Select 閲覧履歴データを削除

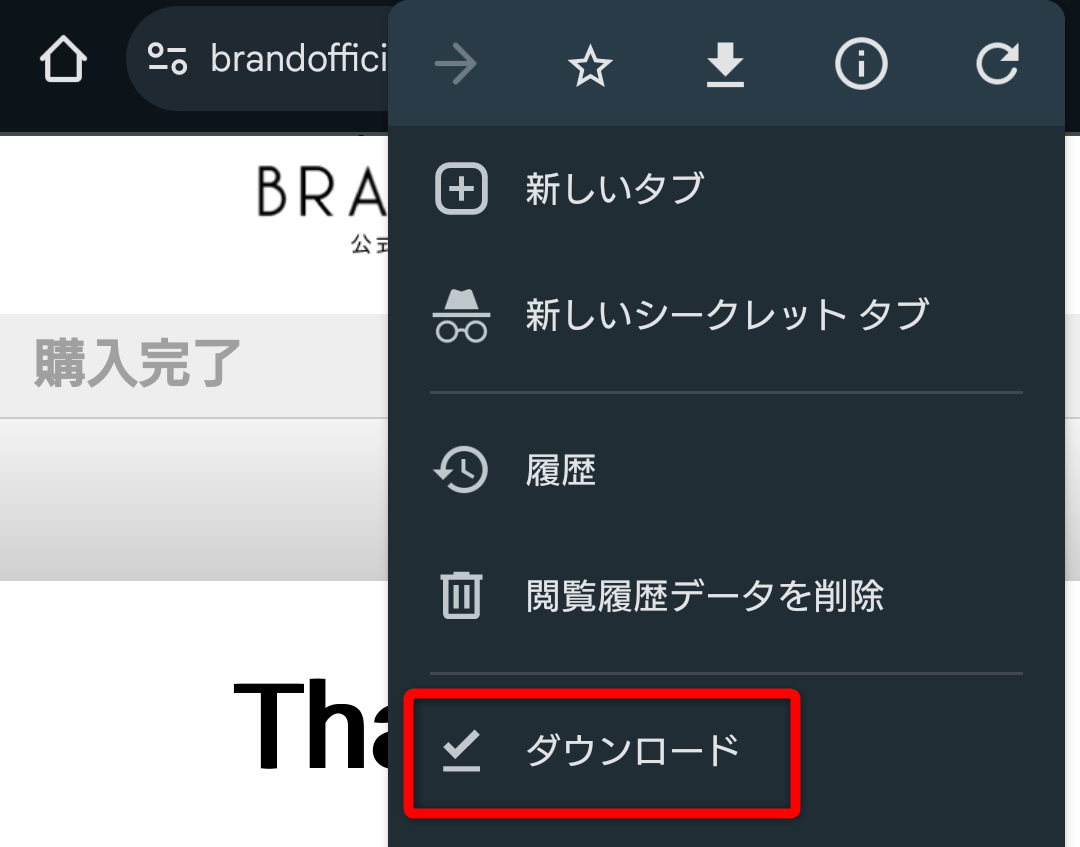704,596
